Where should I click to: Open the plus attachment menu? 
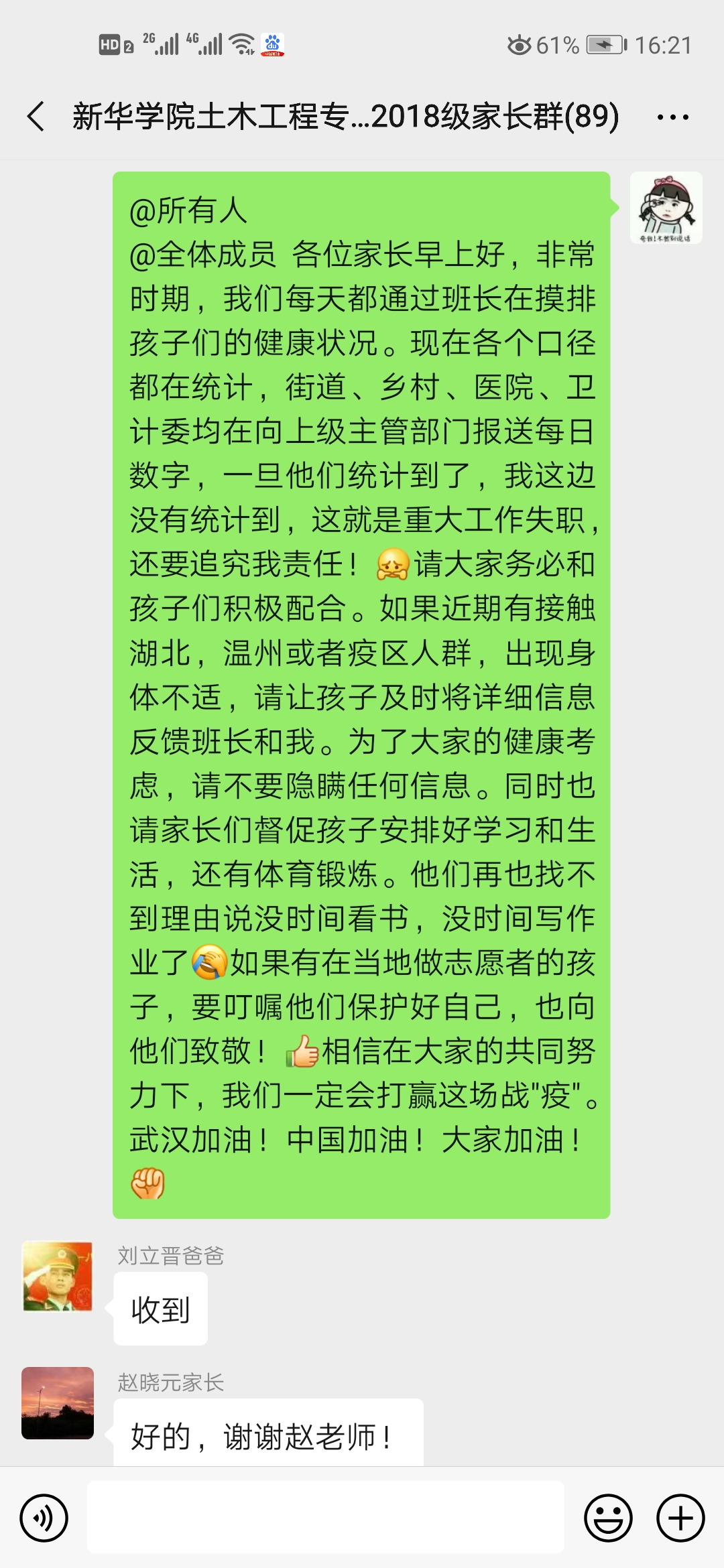click(x=680, y=1518)
